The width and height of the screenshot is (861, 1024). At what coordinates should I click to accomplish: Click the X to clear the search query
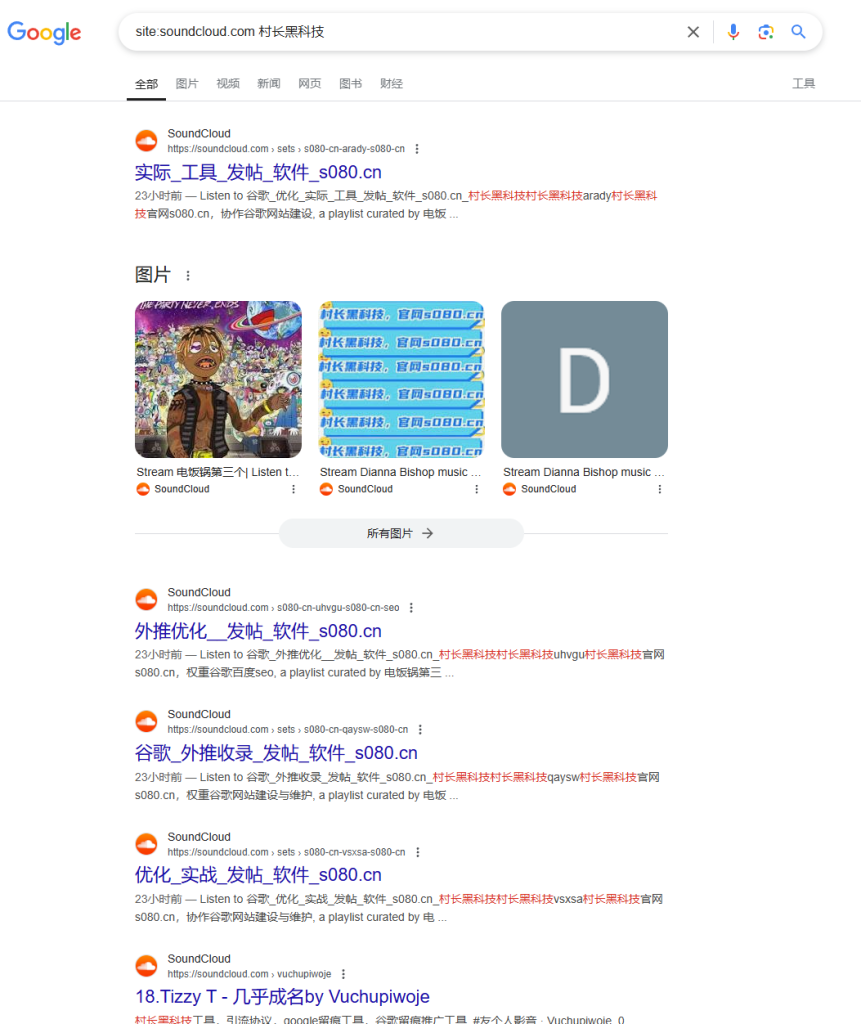[x=693, y=32]
